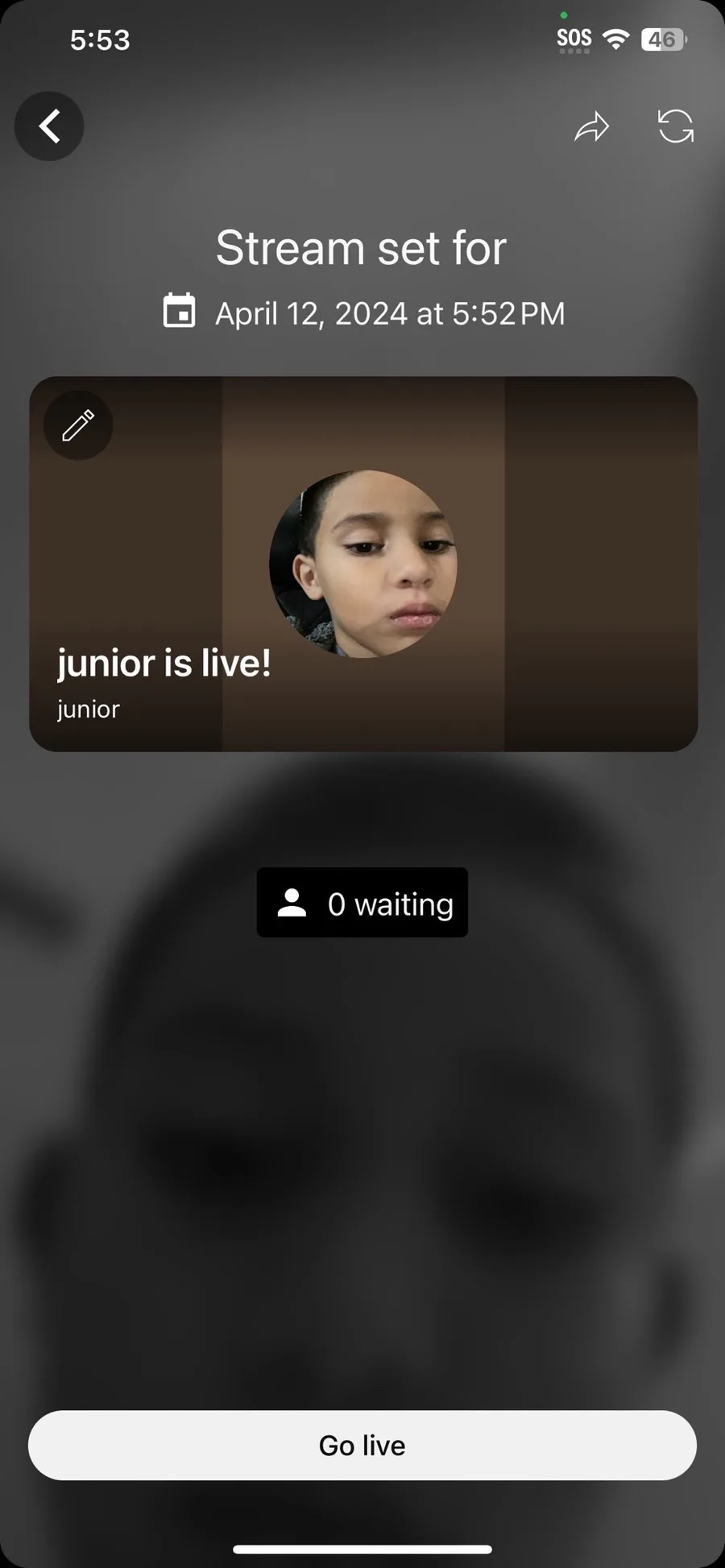725x1568 pixels.
Task: Edit the stream card with the pencil icon
Action: click(x=78, y=425)
